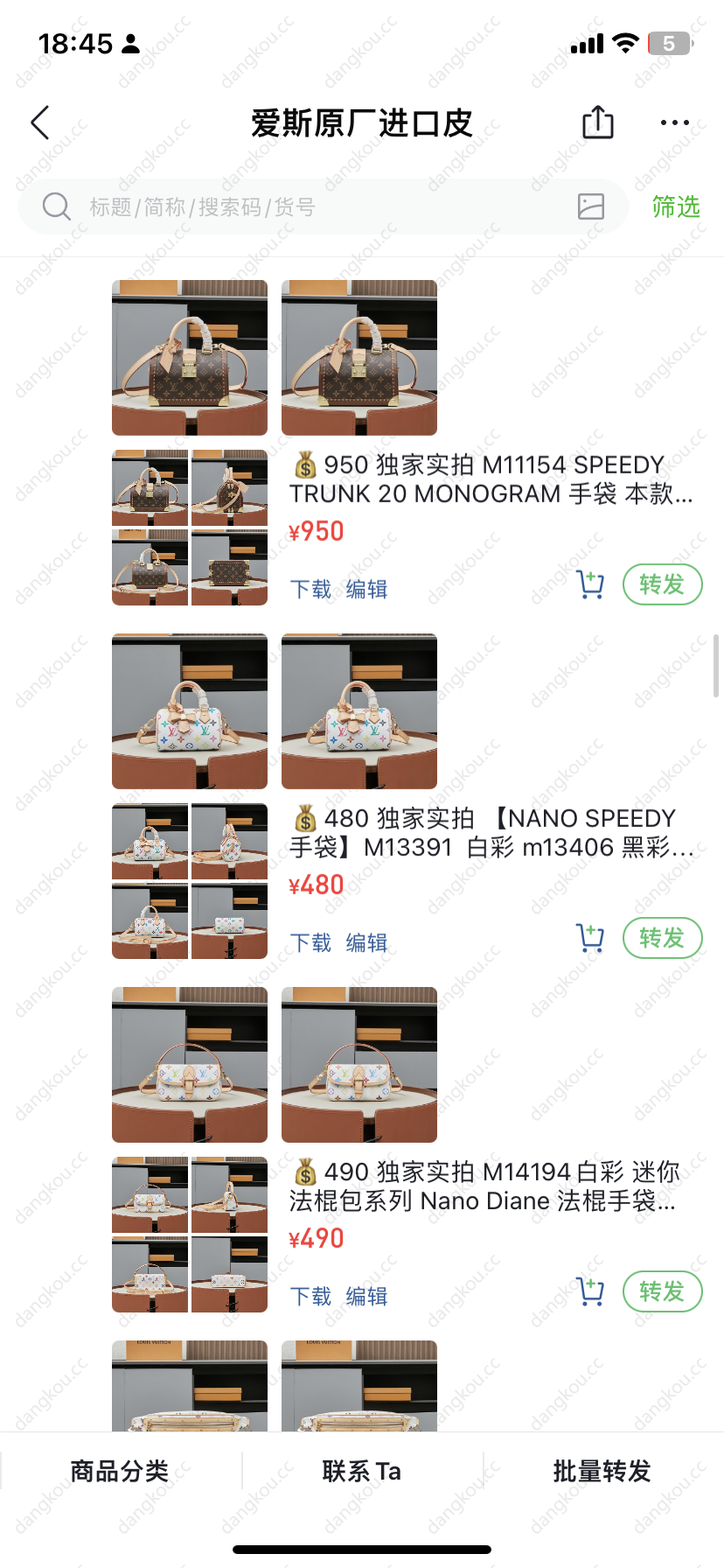Forward the ¥490 Nano Diane item
724x1568 pixels.
[662, 1291]
